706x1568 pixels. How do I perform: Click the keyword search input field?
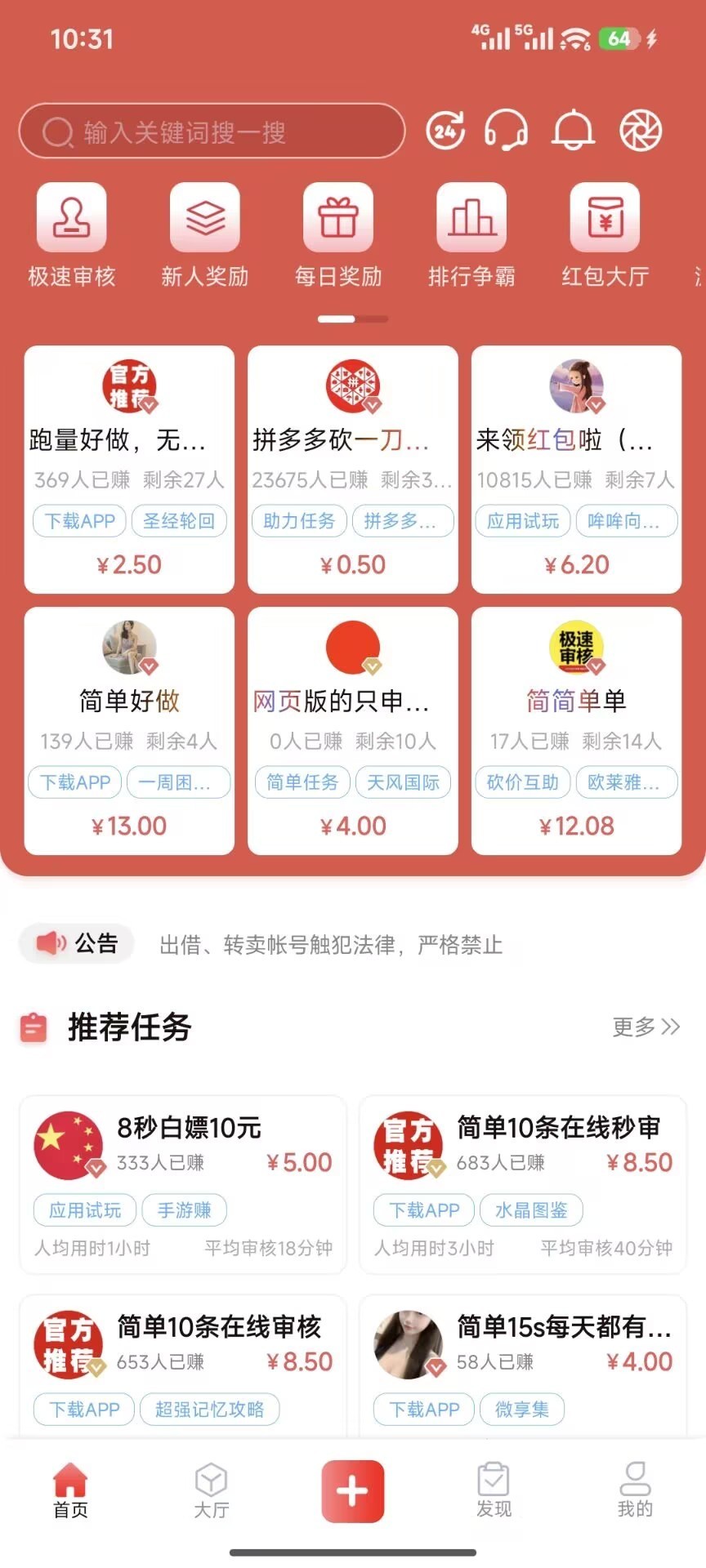point(212,130)
